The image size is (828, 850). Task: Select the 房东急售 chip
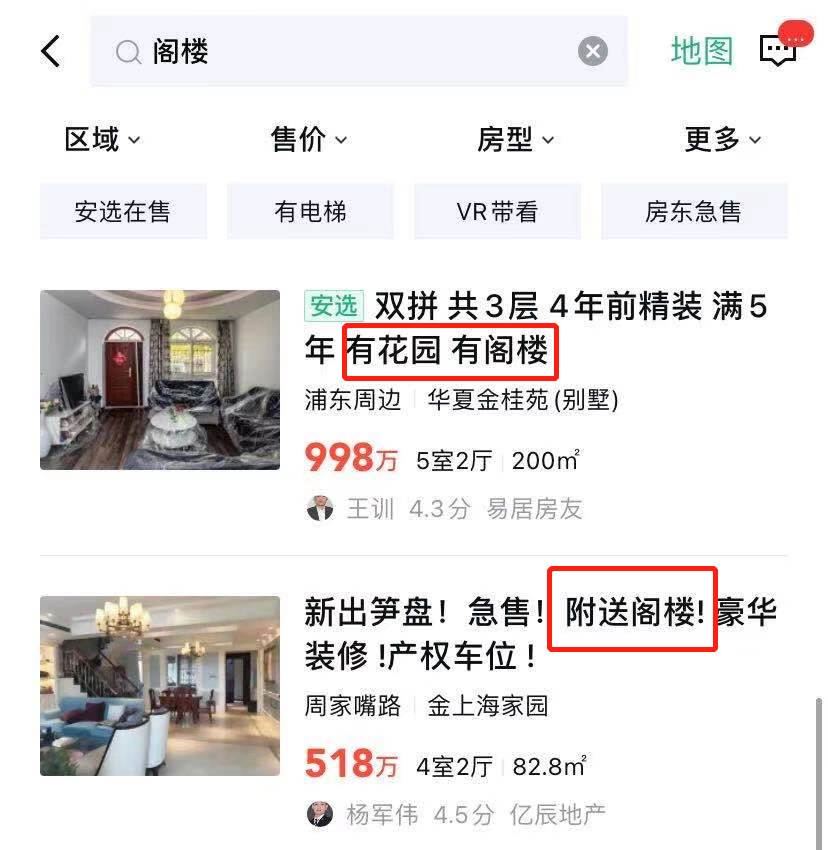(693, 212)
